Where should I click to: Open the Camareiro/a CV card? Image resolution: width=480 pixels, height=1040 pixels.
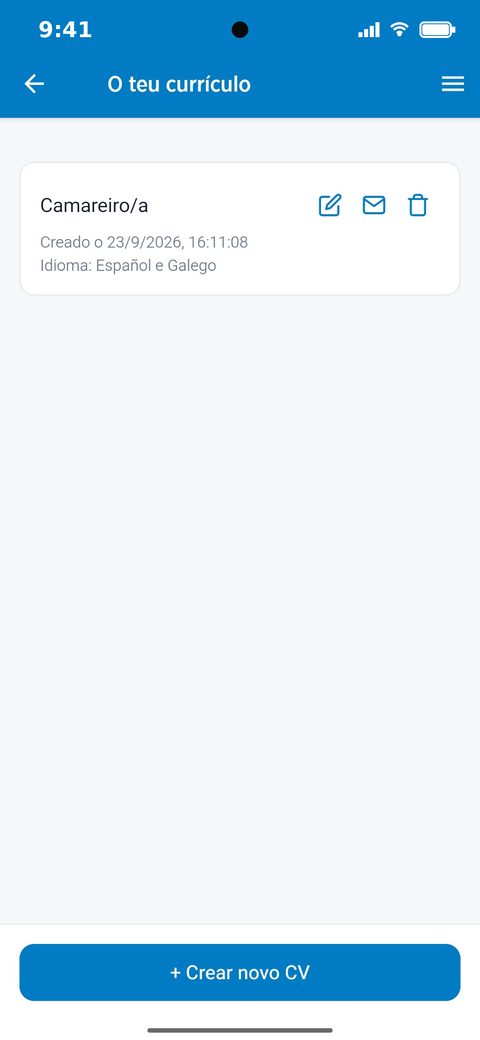[240, 229]
